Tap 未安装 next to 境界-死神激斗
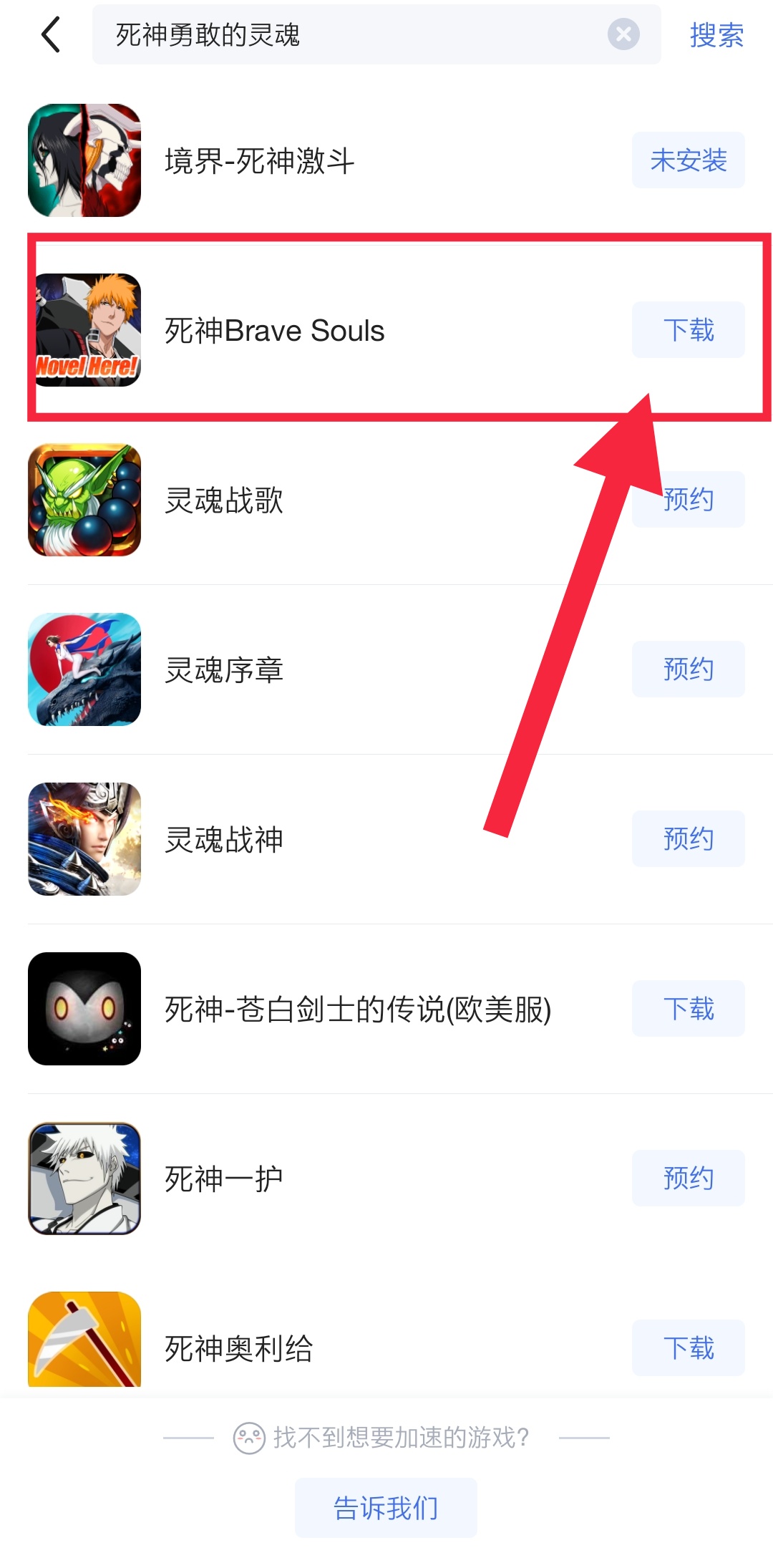 (x=688, y=160)
